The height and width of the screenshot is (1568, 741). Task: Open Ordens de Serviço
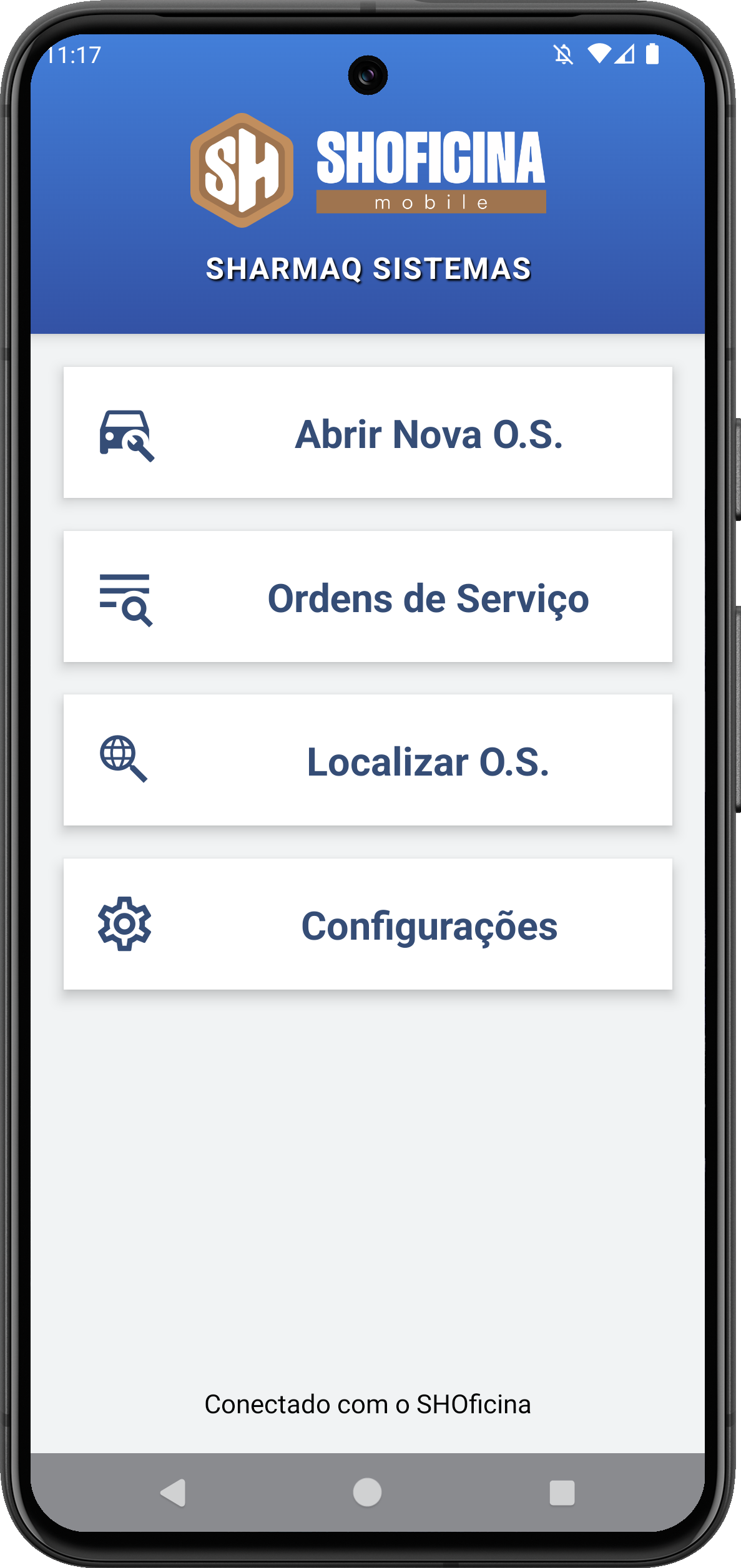click(368, 597)
